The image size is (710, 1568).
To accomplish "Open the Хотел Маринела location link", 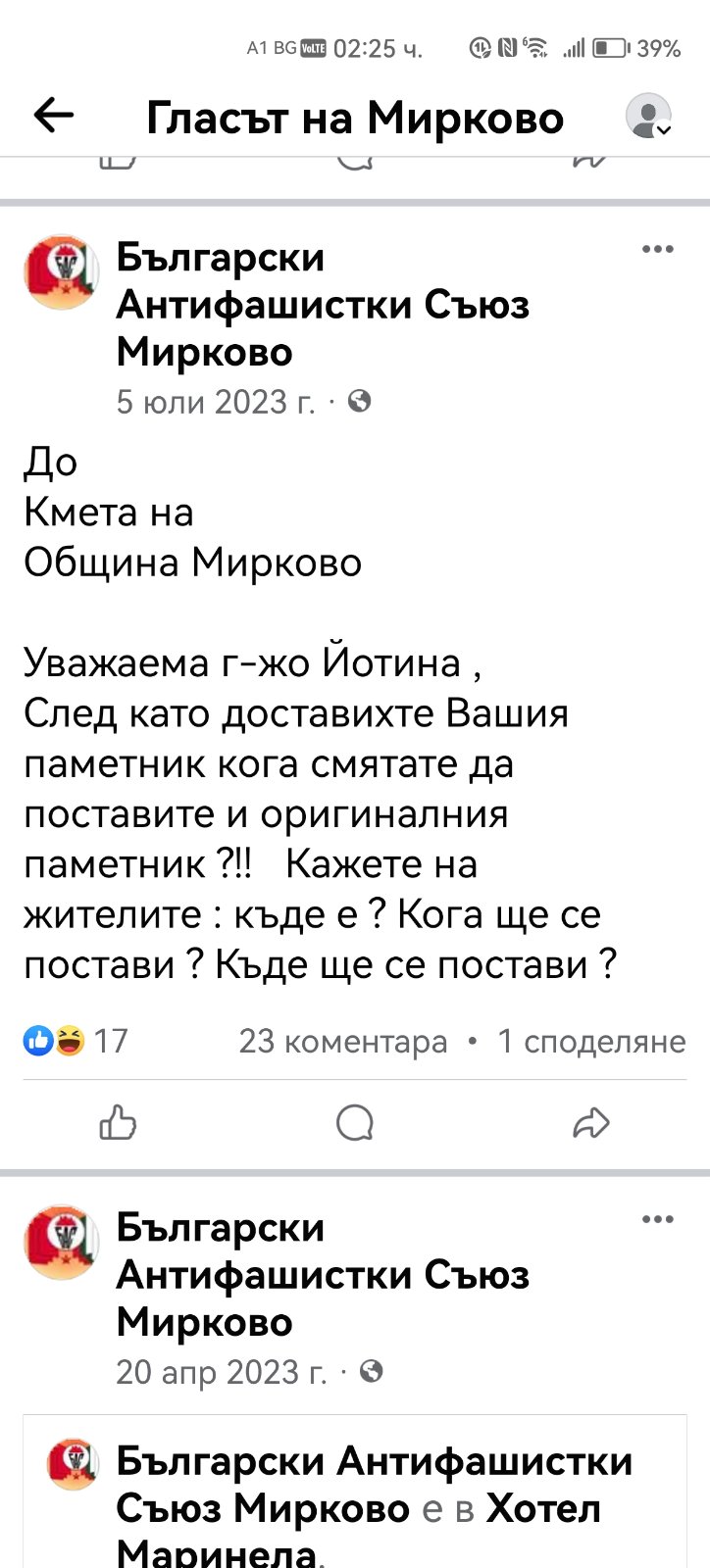I will coord(542,1509).
